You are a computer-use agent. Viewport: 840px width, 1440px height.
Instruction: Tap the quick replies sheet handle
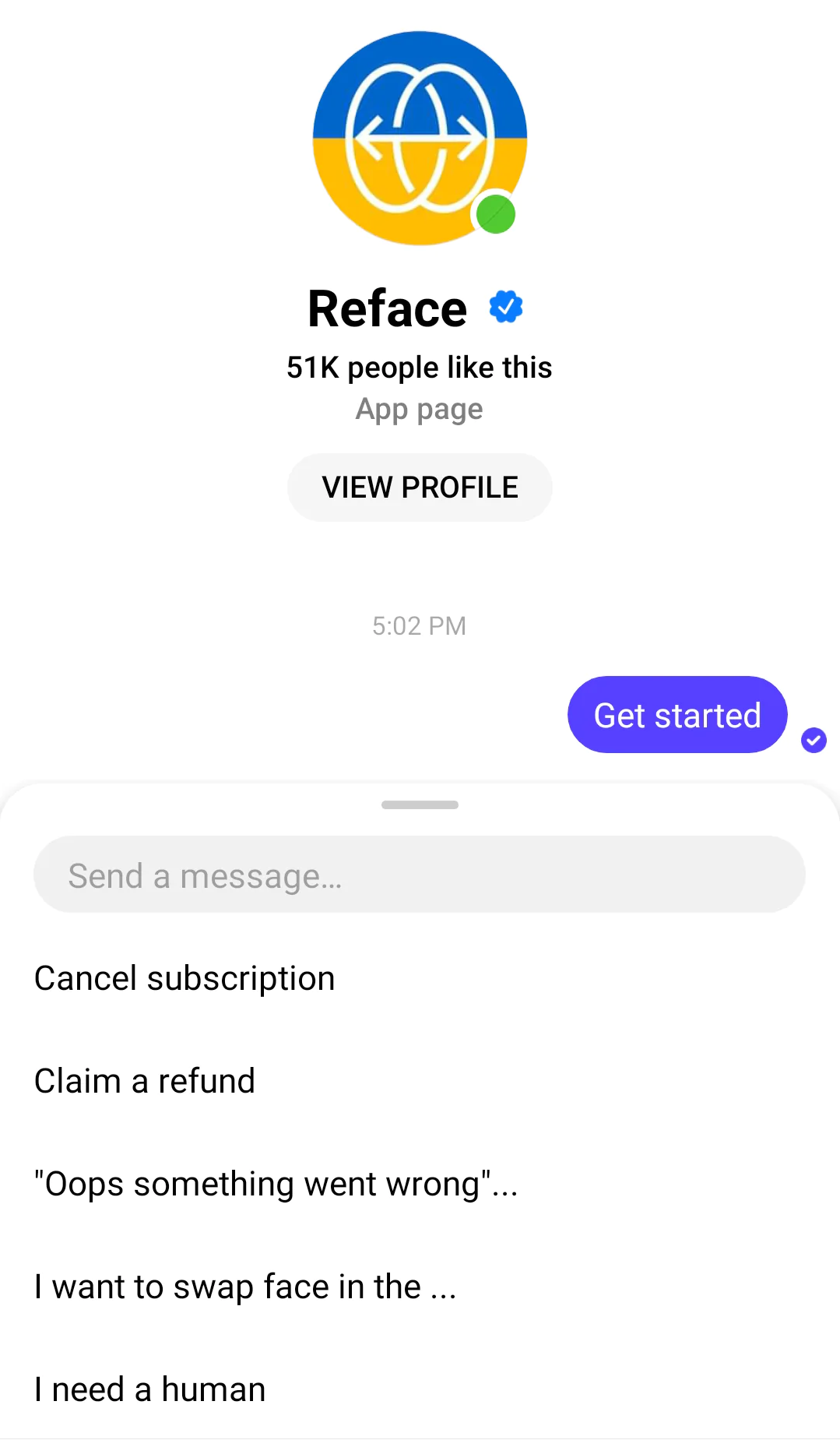[x=420, y=804]
